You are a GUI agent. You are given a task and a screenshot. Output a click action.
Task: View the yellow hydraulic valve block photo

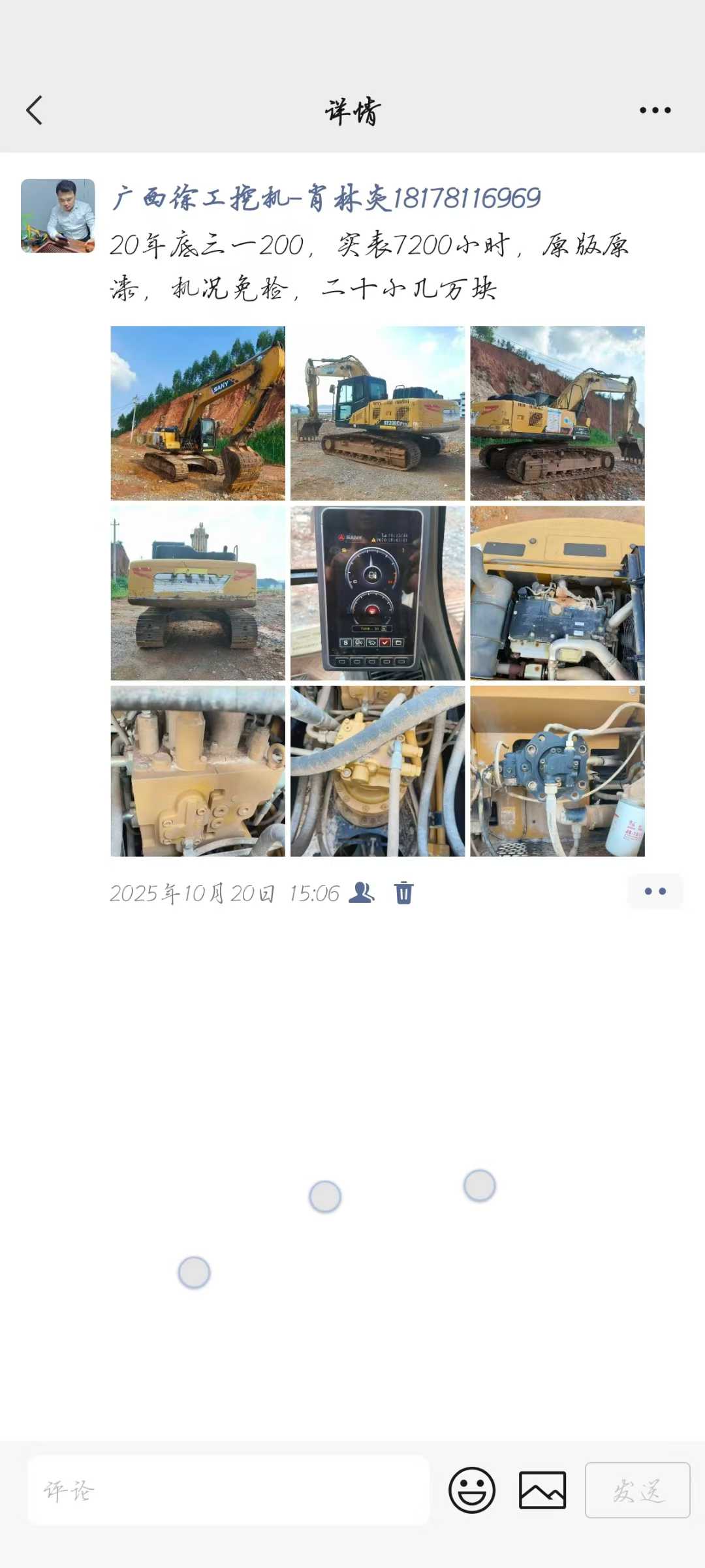click(x=198, y=771)
